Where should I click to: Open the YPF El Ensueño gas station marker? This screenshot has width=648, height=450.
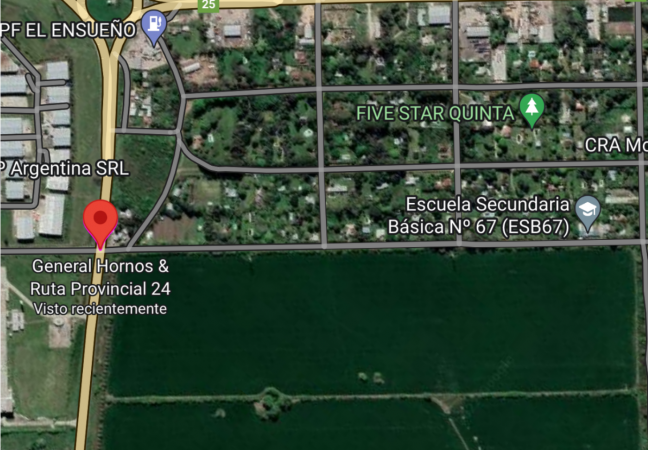[x=153, y=26]
